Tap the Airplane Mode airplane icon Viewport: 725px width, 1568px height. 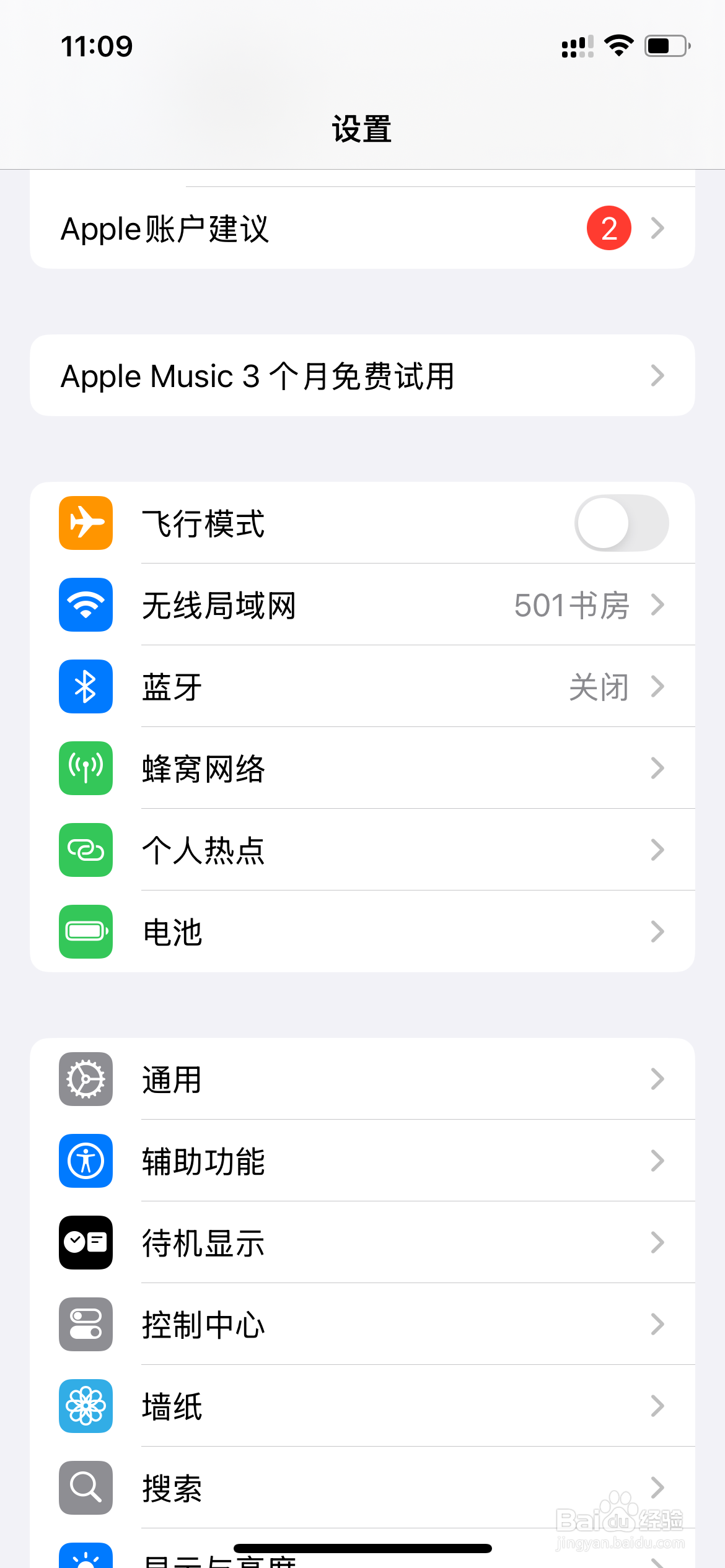tap(86, 523)
